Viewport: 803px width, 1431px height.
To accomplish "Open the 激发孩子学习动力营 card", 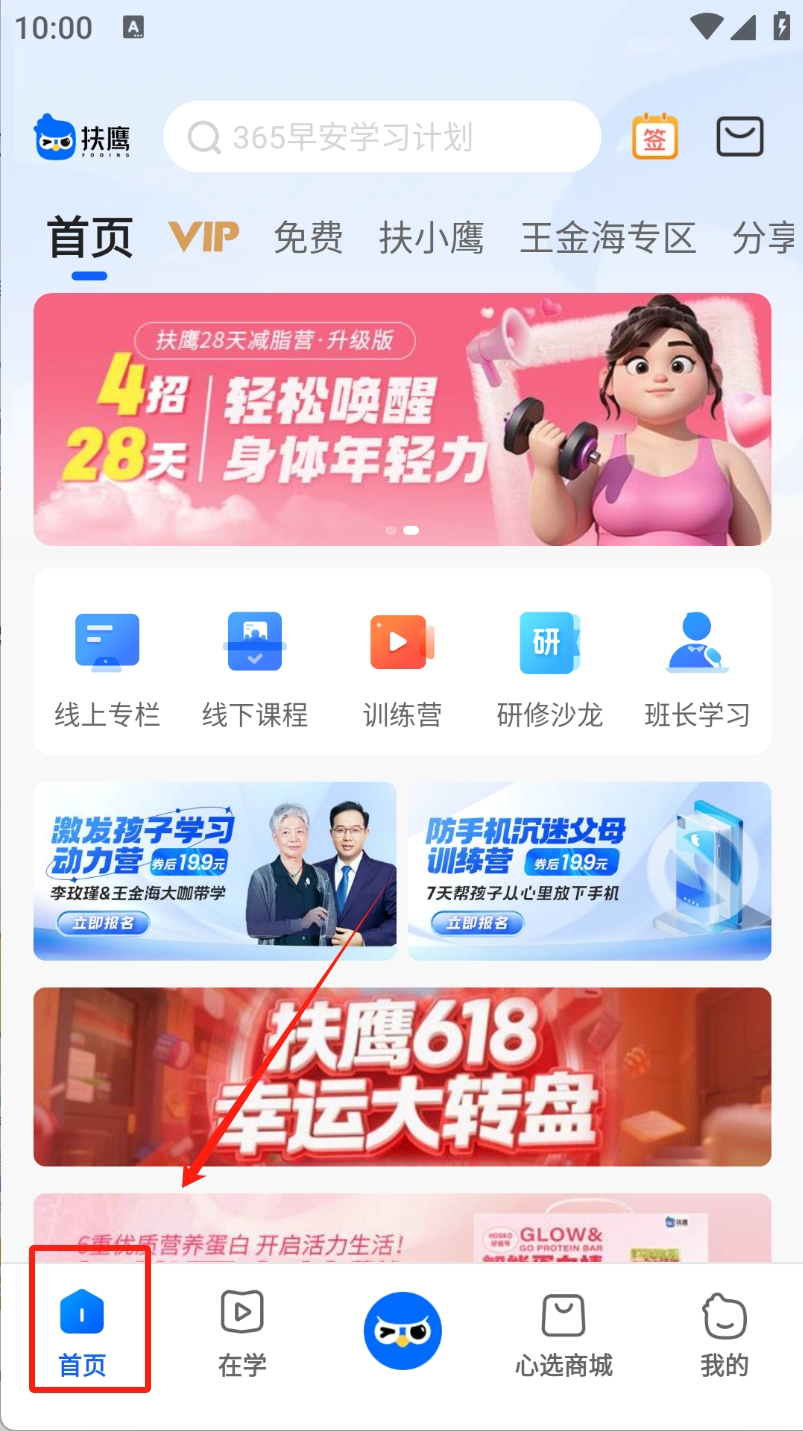I will 215,870.
